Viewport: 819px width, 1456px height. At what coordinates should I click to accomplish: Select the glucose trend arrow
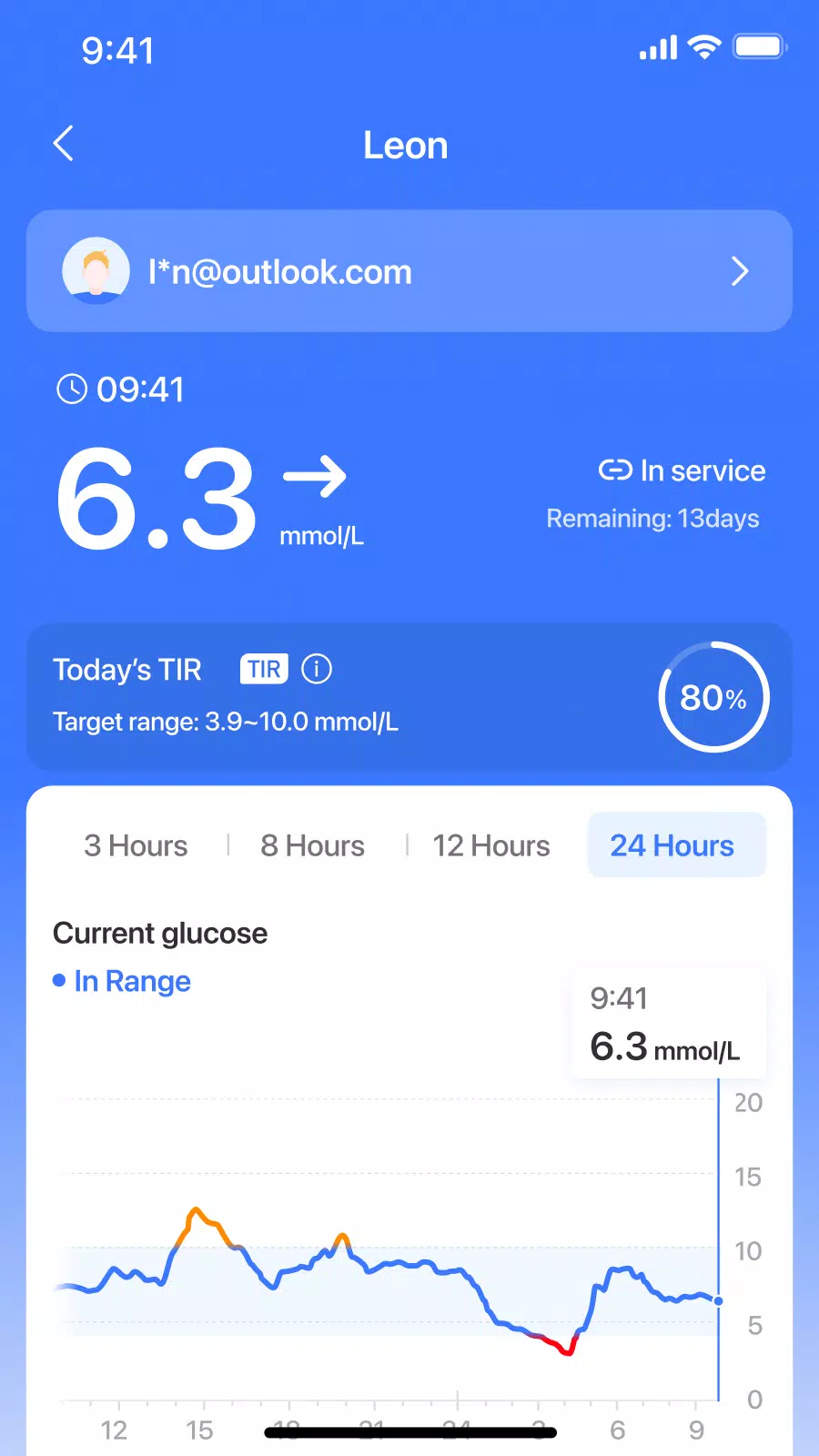pyautogui.click(x=314, y=474)
